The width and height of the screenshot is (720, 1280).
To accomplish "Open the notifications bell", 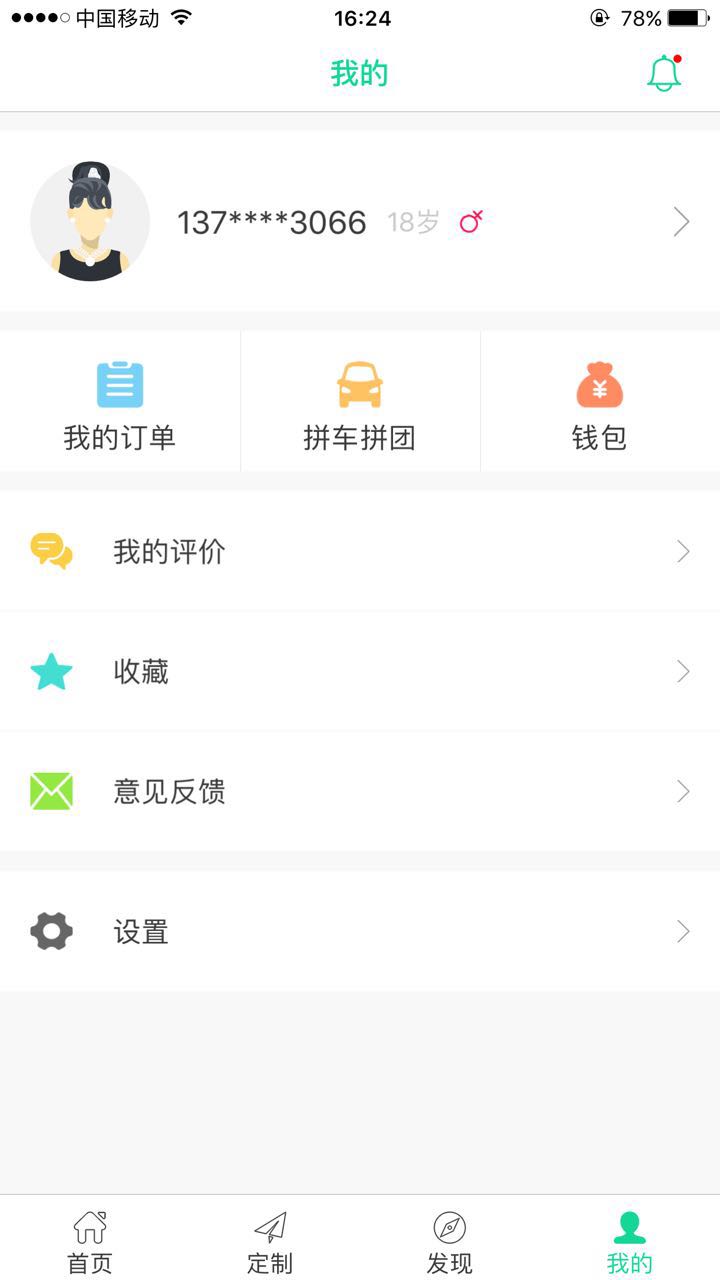I will [x=664, y=74].
